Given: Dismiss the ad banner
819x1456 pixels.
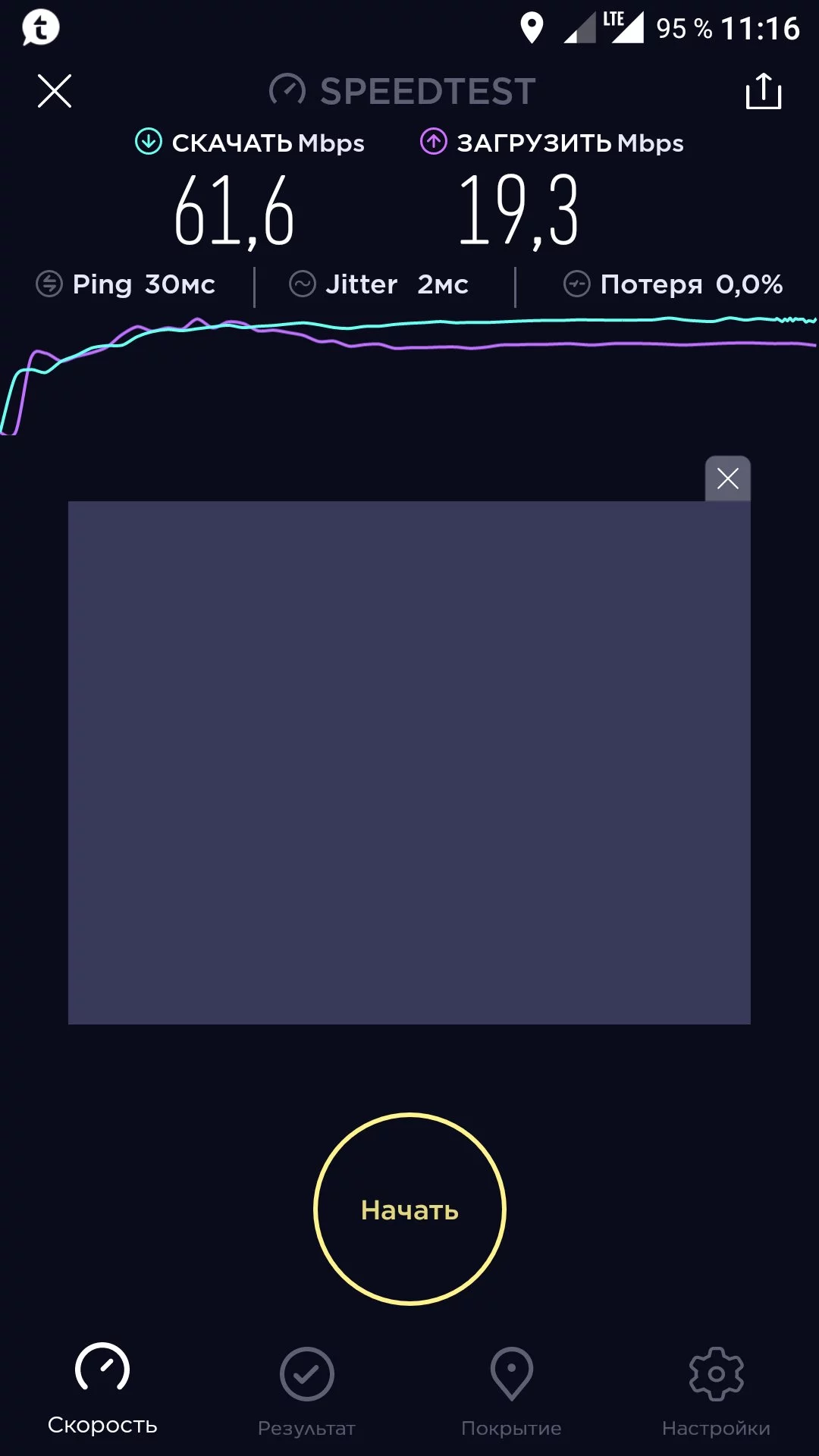Looking at the screenshot, I should 727,479.
